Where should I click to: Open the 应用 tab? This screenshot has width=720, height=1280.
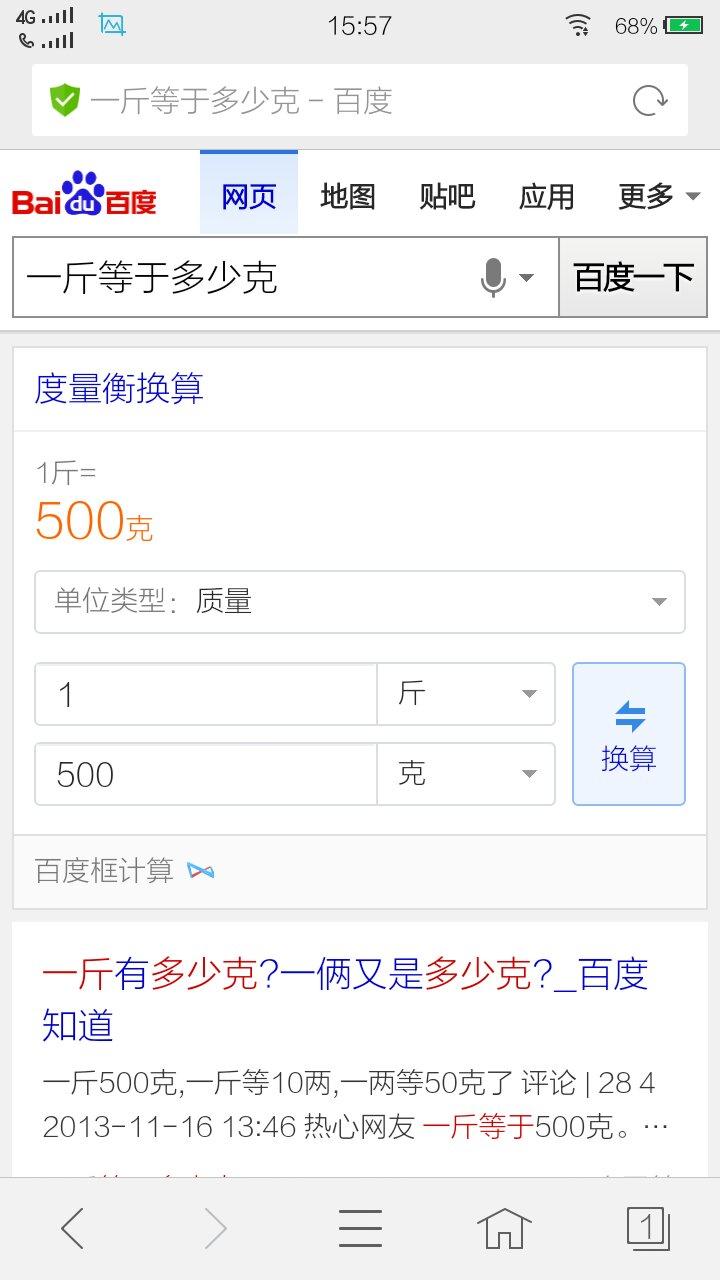[x=546, y=196]
